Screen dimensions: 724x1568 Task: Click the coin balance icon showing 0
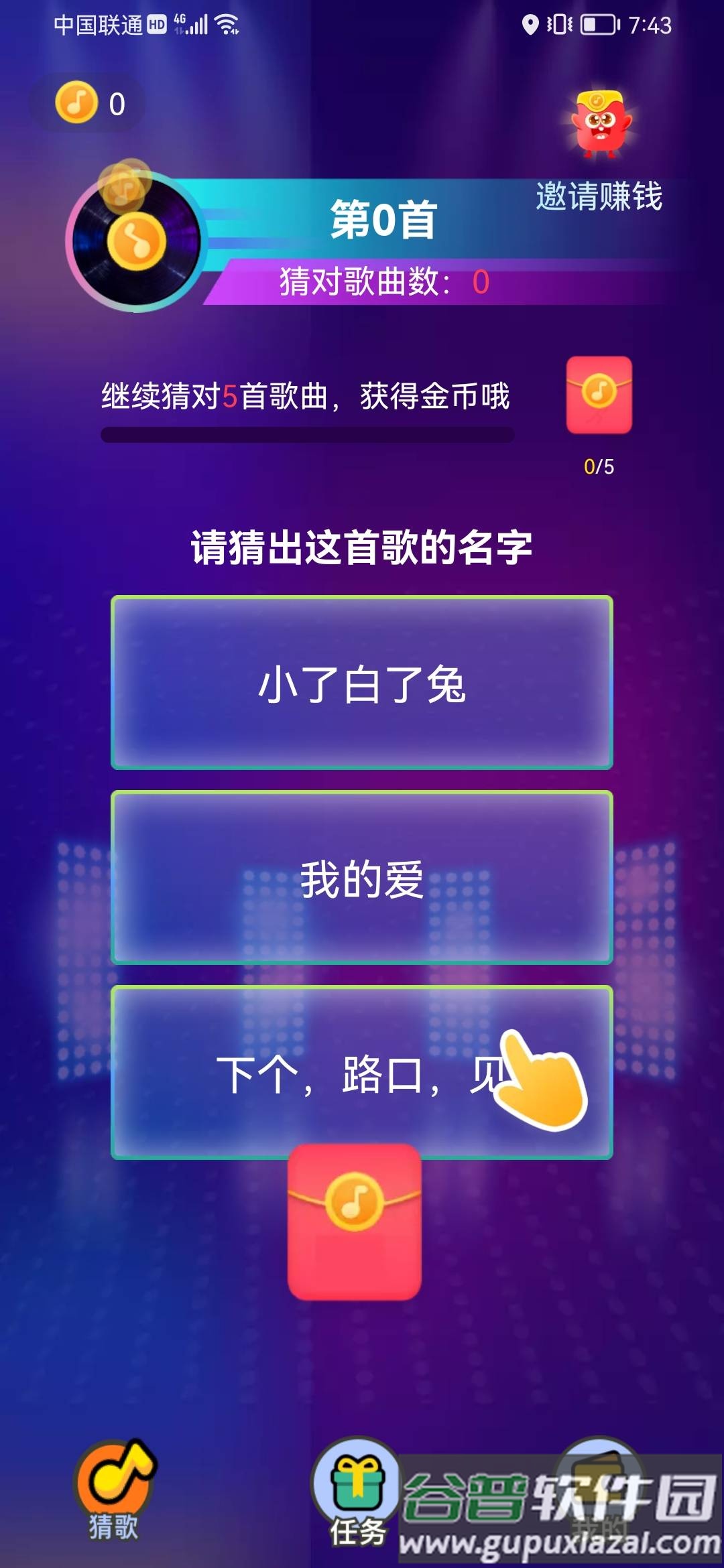75,101
